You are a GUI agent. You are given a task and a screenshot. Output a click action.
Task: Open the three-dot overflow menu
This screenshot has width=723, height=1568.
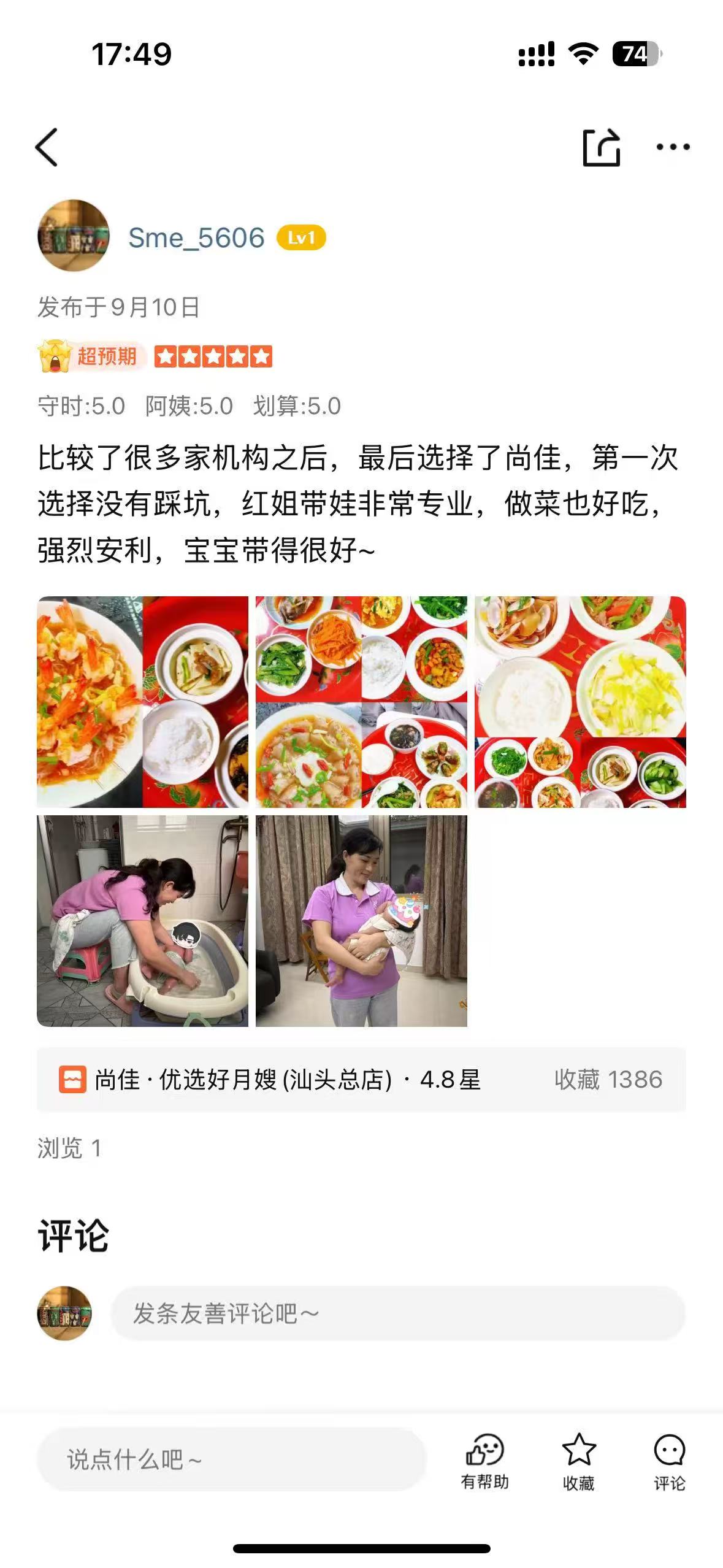coord(673,147)
